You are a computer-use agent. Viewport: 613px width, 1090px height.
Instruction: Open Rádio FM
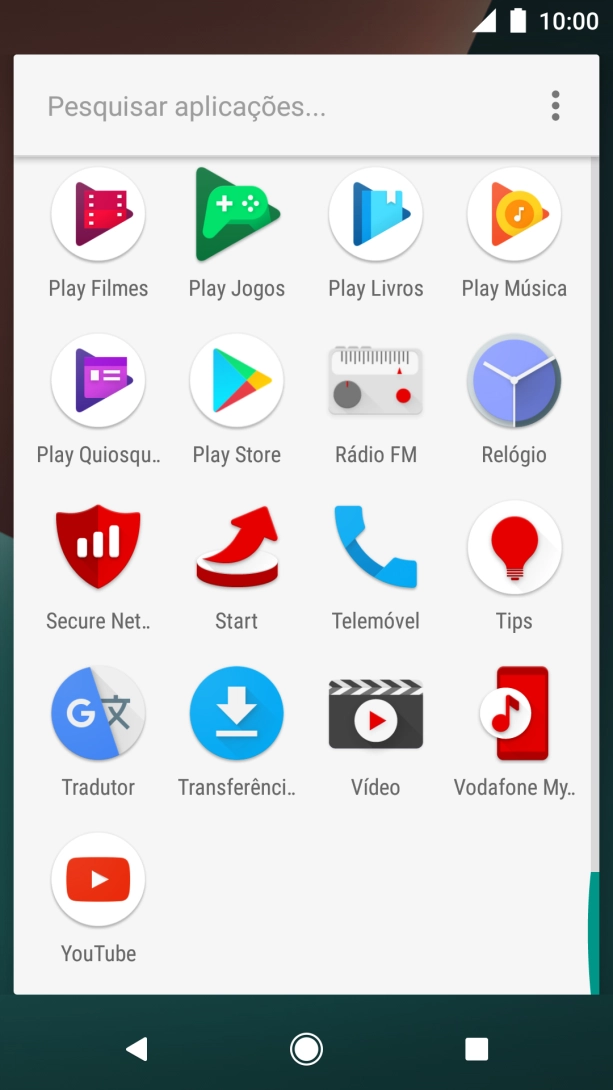[x=375, y=381]
